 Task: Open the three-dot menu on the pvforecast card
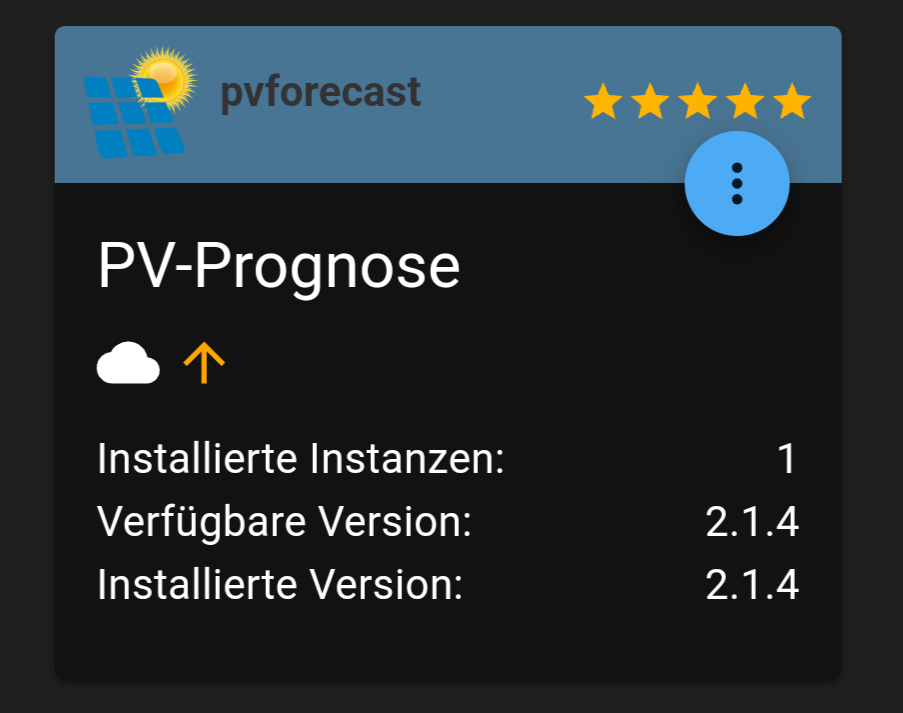point(737,184)
